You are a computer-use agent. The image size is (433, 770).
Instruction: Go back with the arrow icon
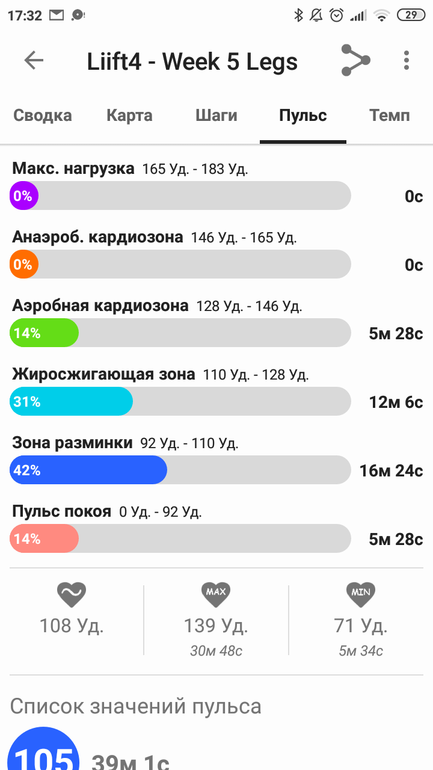(34, 60)
